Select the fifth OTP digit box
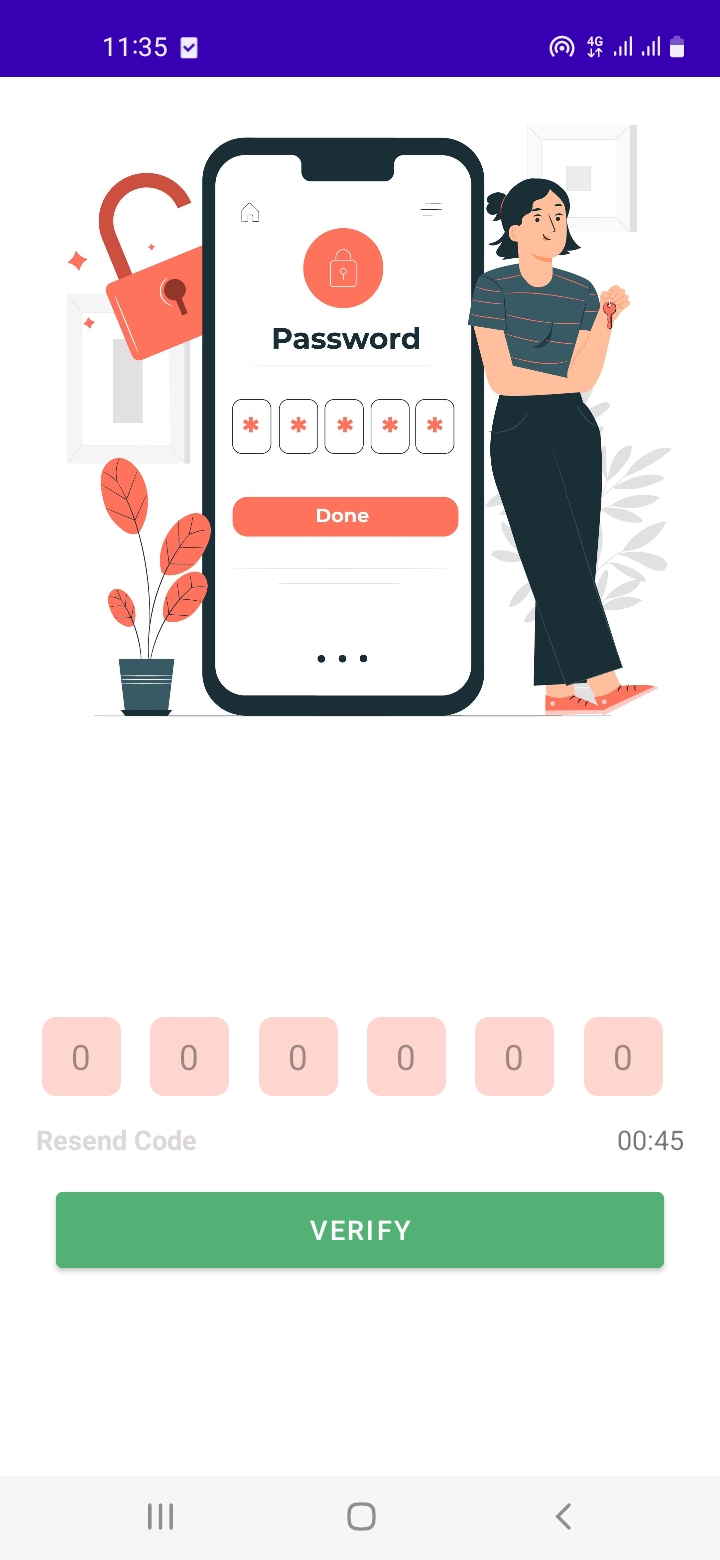The image size is (720, 1560). [514, 1056]
